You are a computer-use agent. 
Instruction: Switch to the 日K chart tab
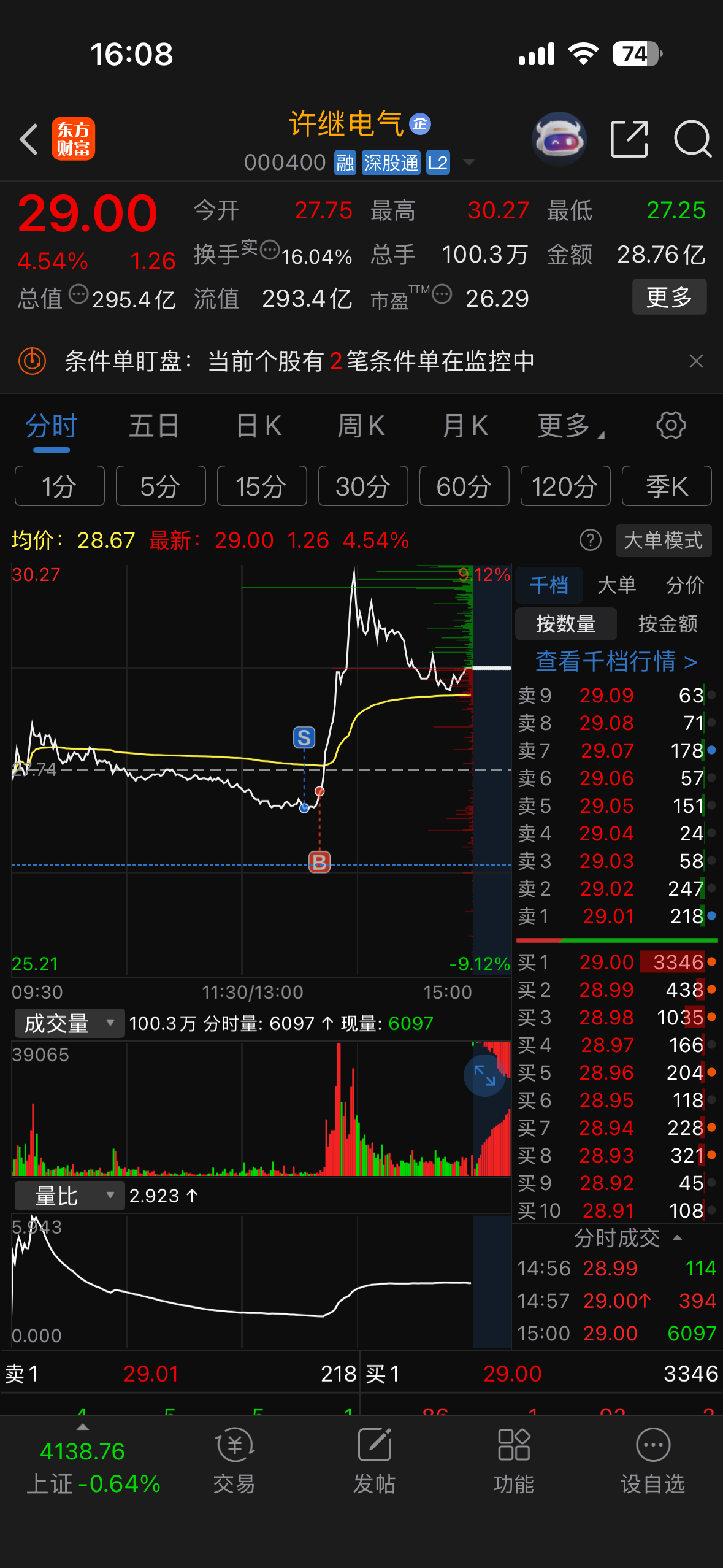coord(259,426)
